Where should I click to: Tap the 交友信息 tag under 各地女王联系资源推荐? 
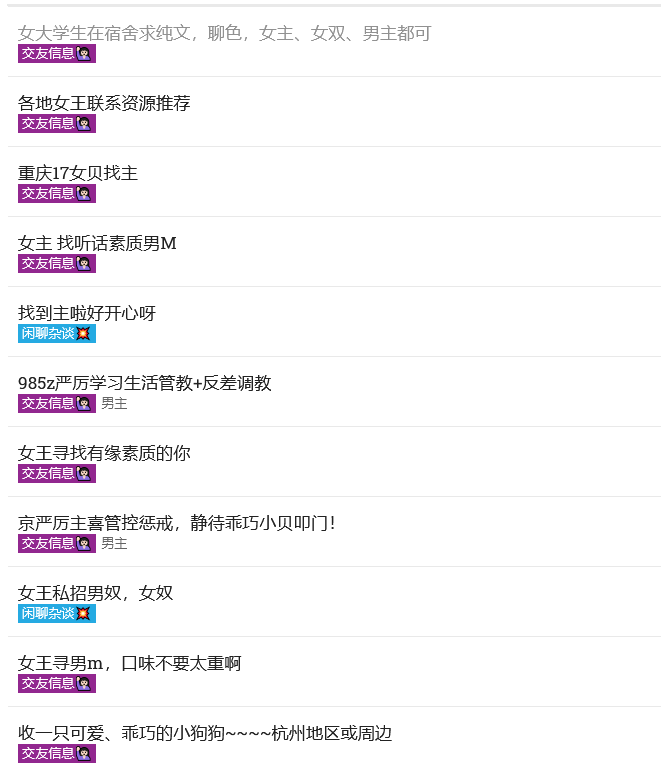(56, 123)
